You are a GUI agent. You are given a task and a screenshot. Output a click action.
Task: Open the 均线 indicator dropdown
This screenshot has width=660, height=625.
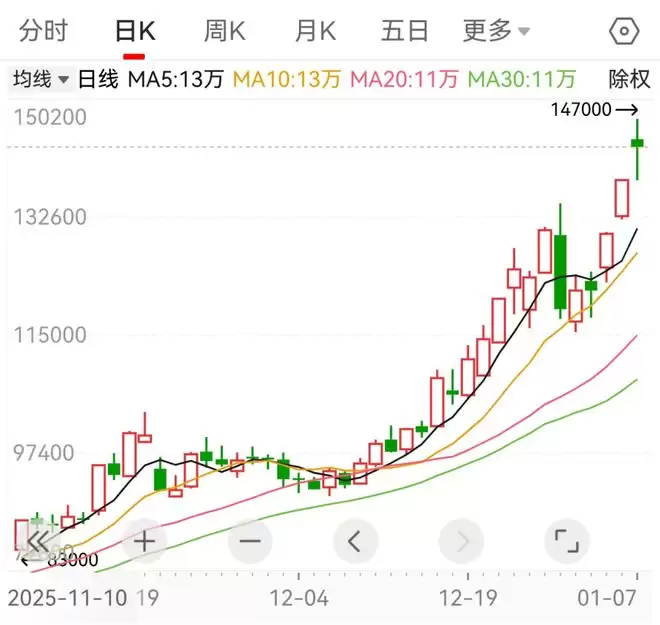tap(40, 78)
